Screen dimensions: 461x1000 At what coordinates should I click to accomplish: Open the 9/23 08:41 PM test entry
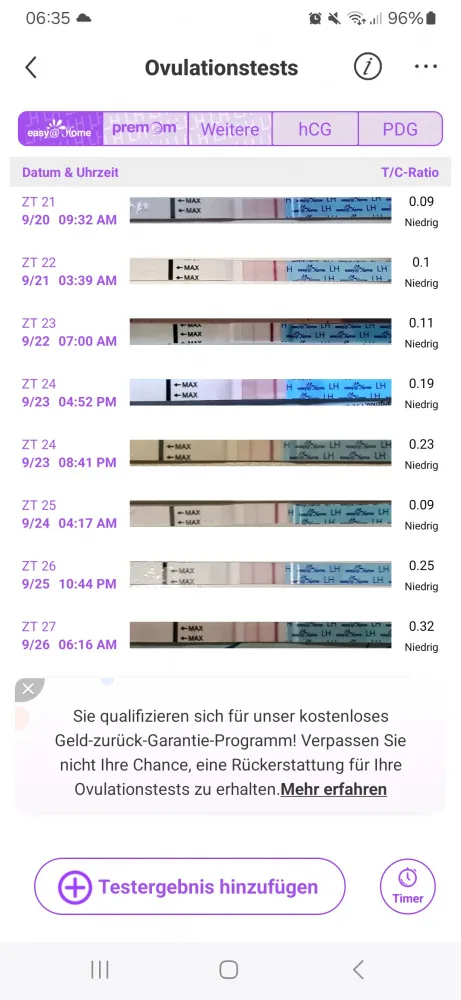pos(230,453)
